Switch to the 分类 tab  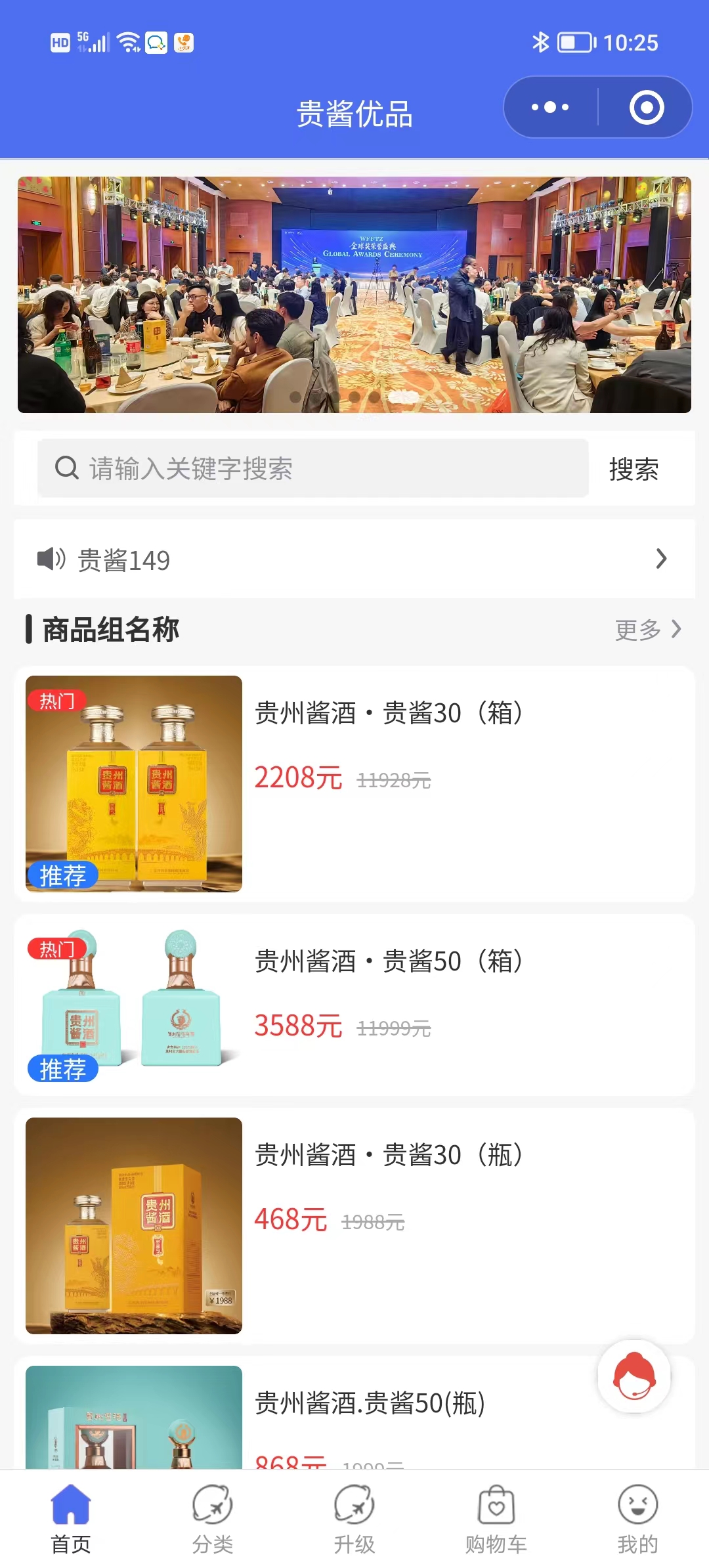[213, 1518]
